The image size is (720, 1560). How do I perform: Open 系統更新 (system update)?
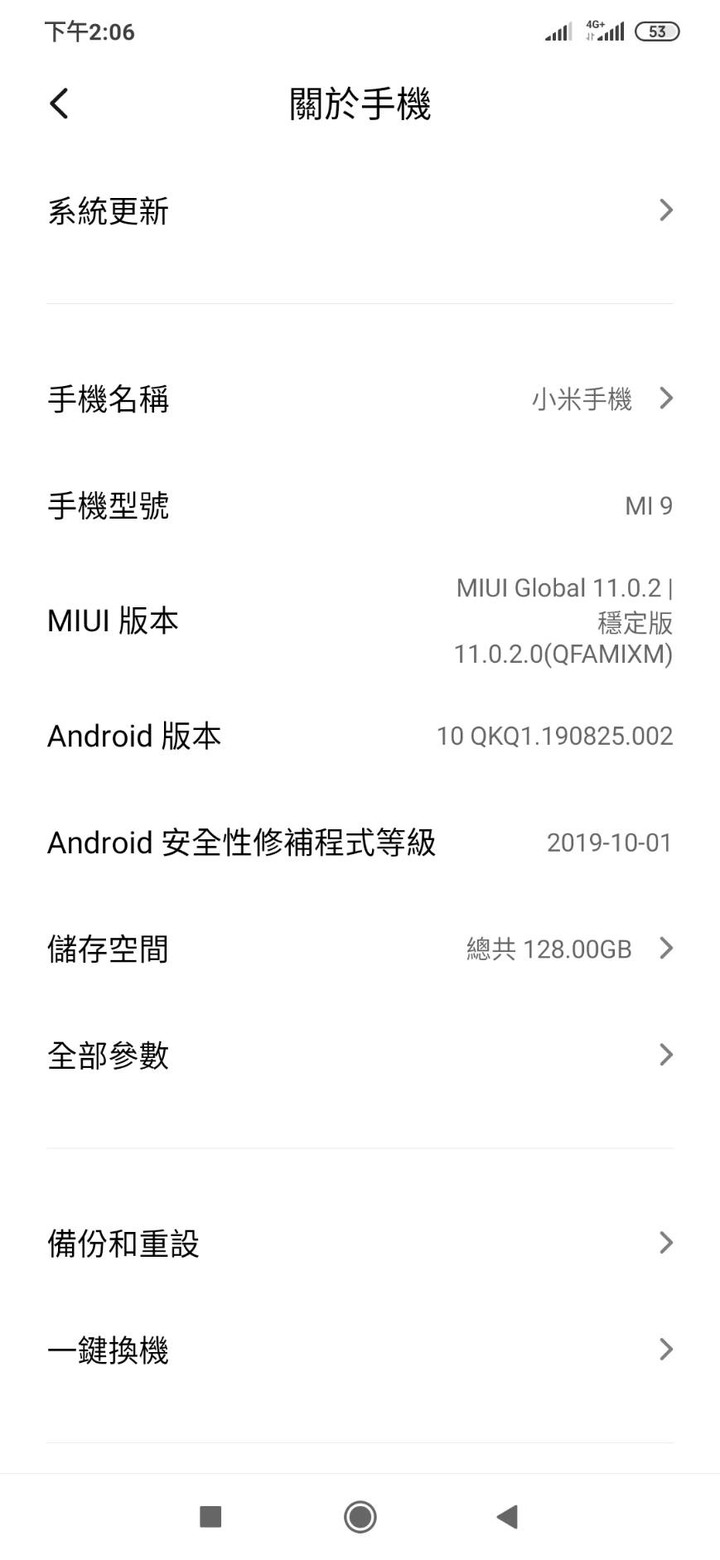[360, 211]
